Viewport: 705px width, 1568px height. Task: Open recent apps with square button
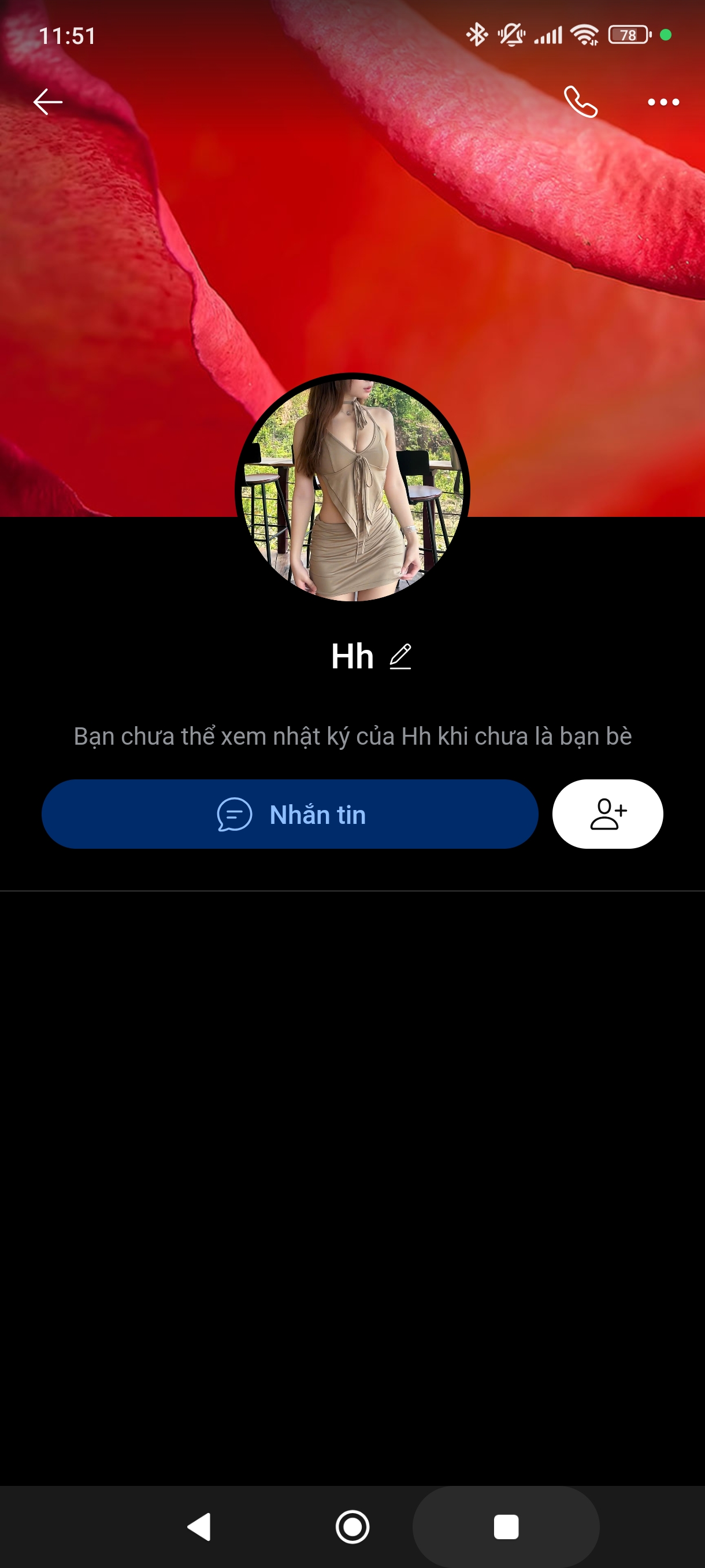click(x=506, y=1526)
